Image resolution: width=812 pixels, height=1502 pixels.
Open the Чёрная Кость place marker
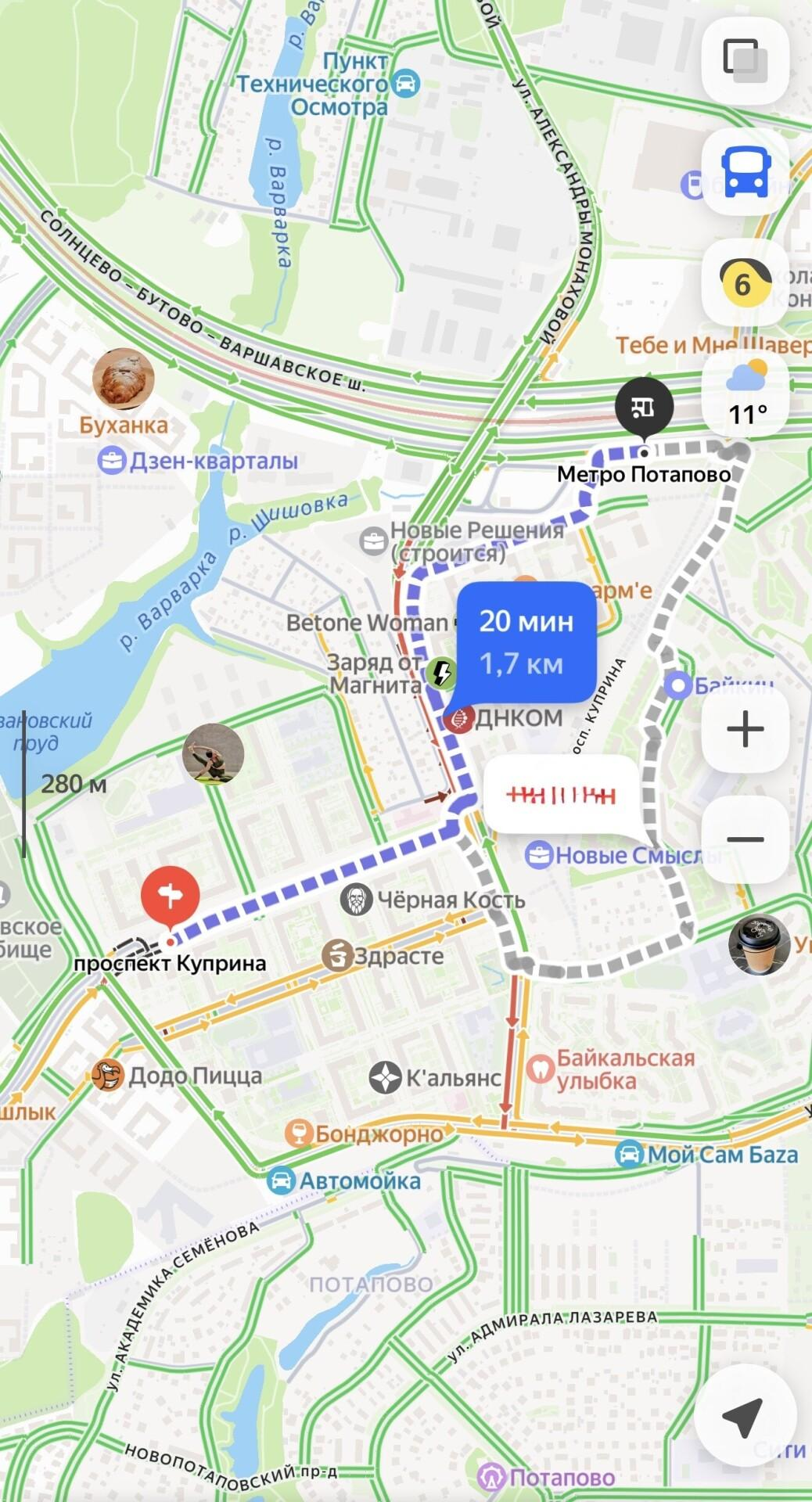click(357, 900)
